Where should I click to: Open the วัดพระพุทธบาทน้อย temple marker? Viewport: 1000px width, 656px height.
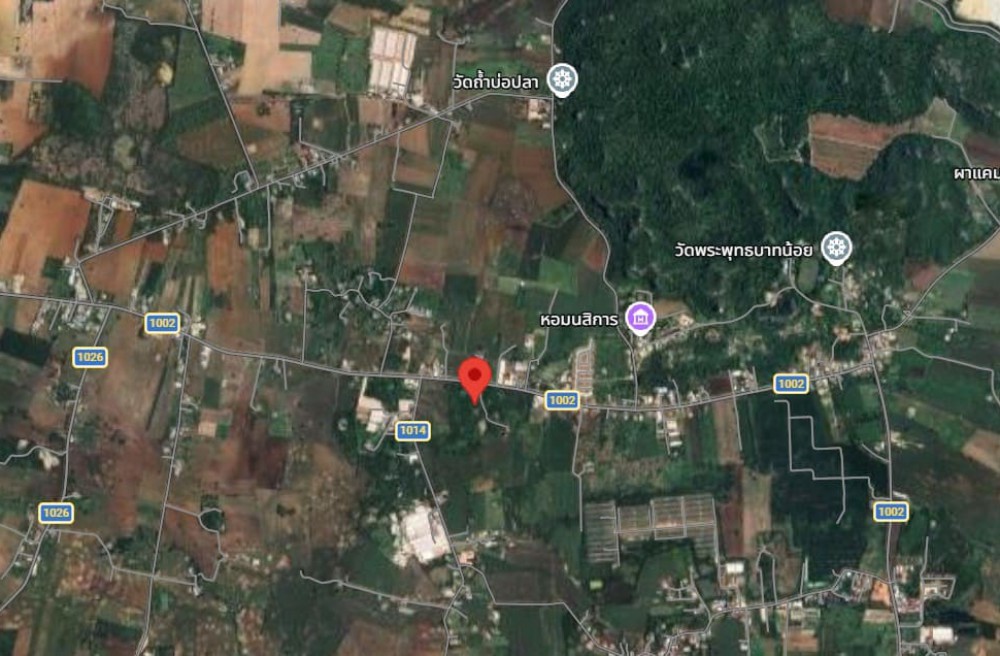click(836, 245)
